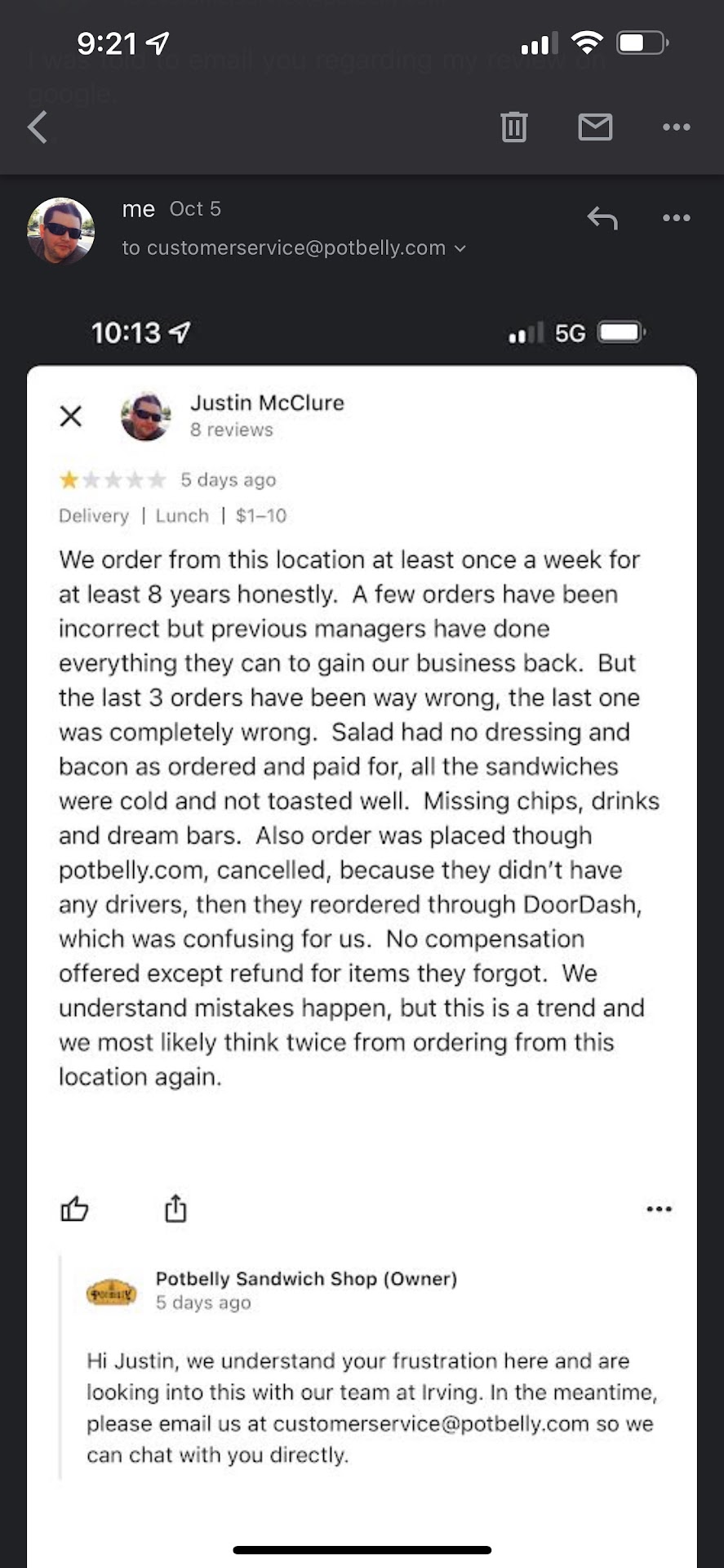Mark the email as unread
Viewport: 724px width, 1568px height.
tap(595, 127)
